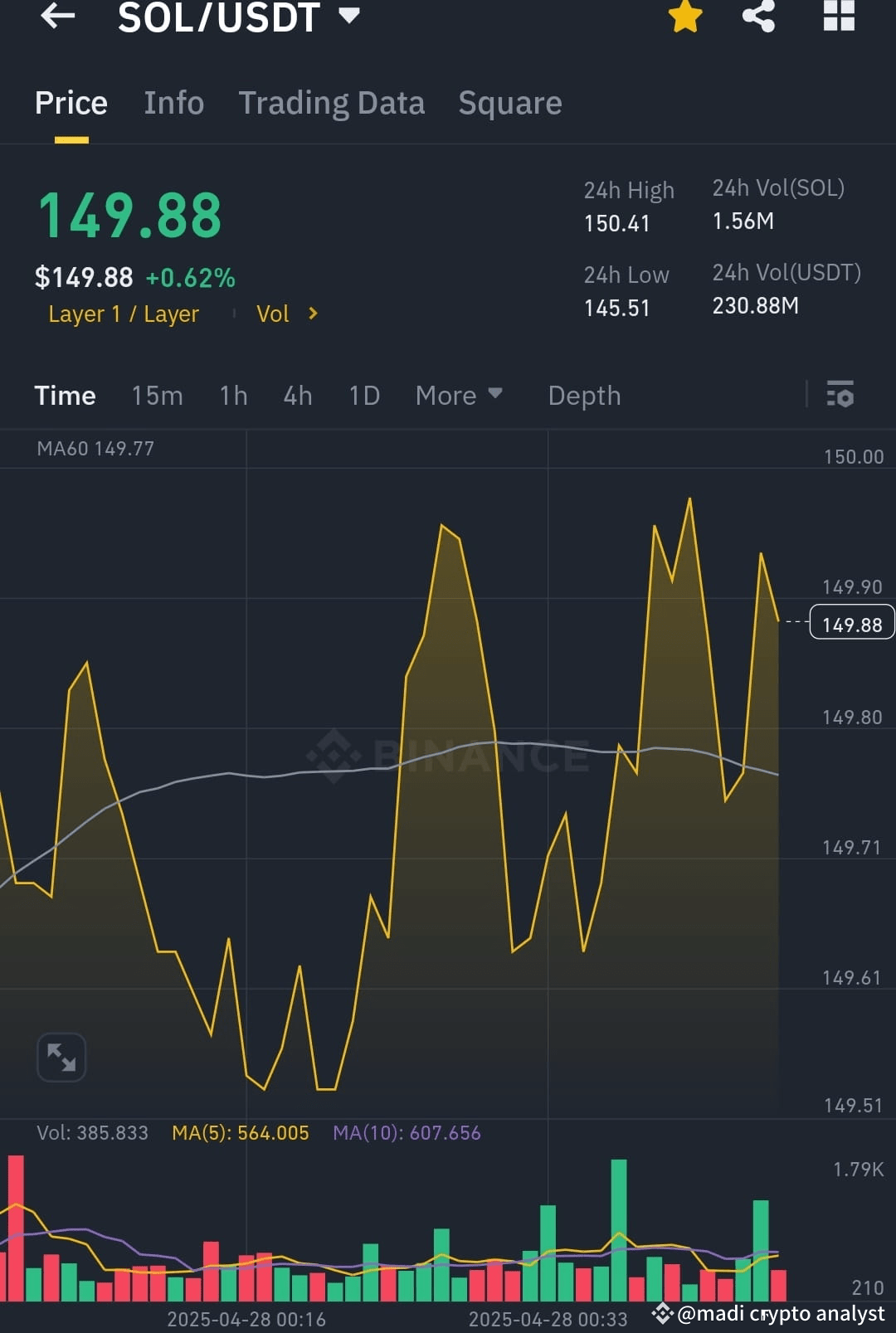
Task: Favorite SOL/USDT by tapping the star
Action: coord(684,17)
